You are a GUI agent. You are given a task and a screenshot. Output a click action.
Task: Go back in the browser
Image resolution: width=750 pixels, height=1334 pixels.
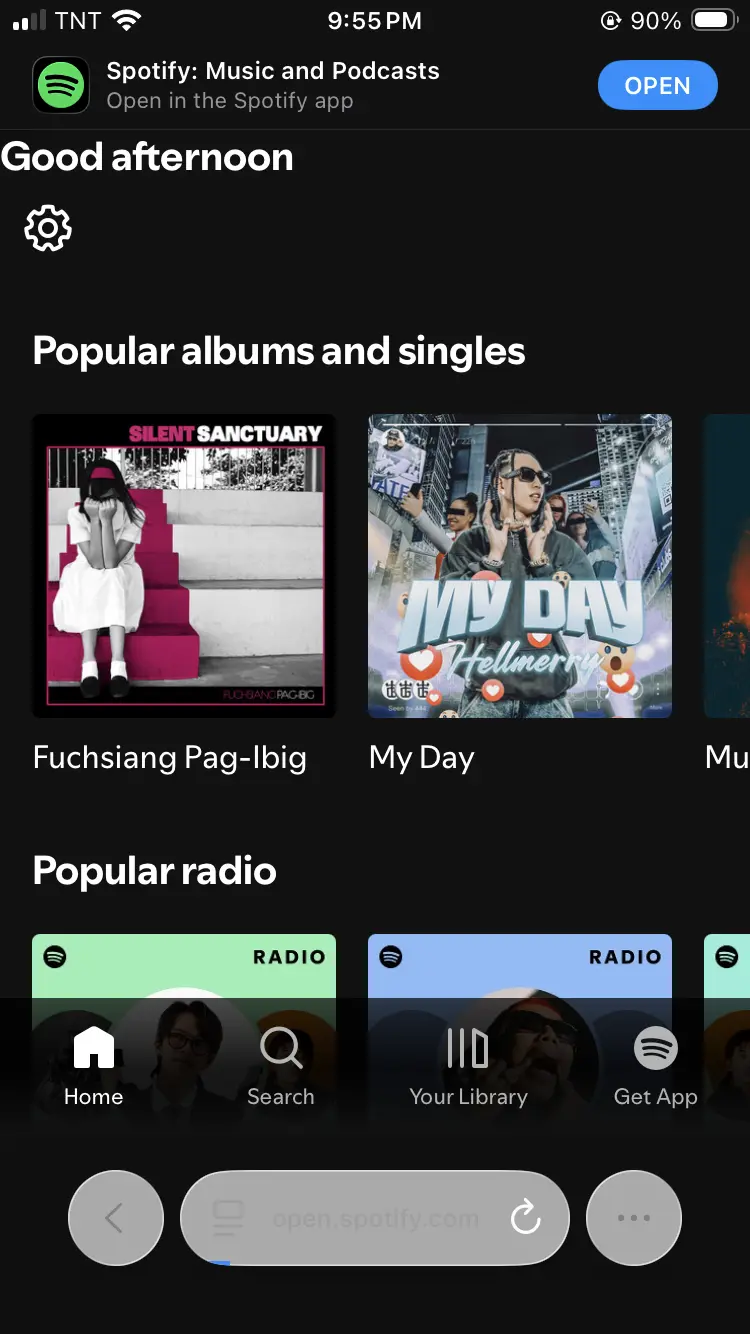115,1218
